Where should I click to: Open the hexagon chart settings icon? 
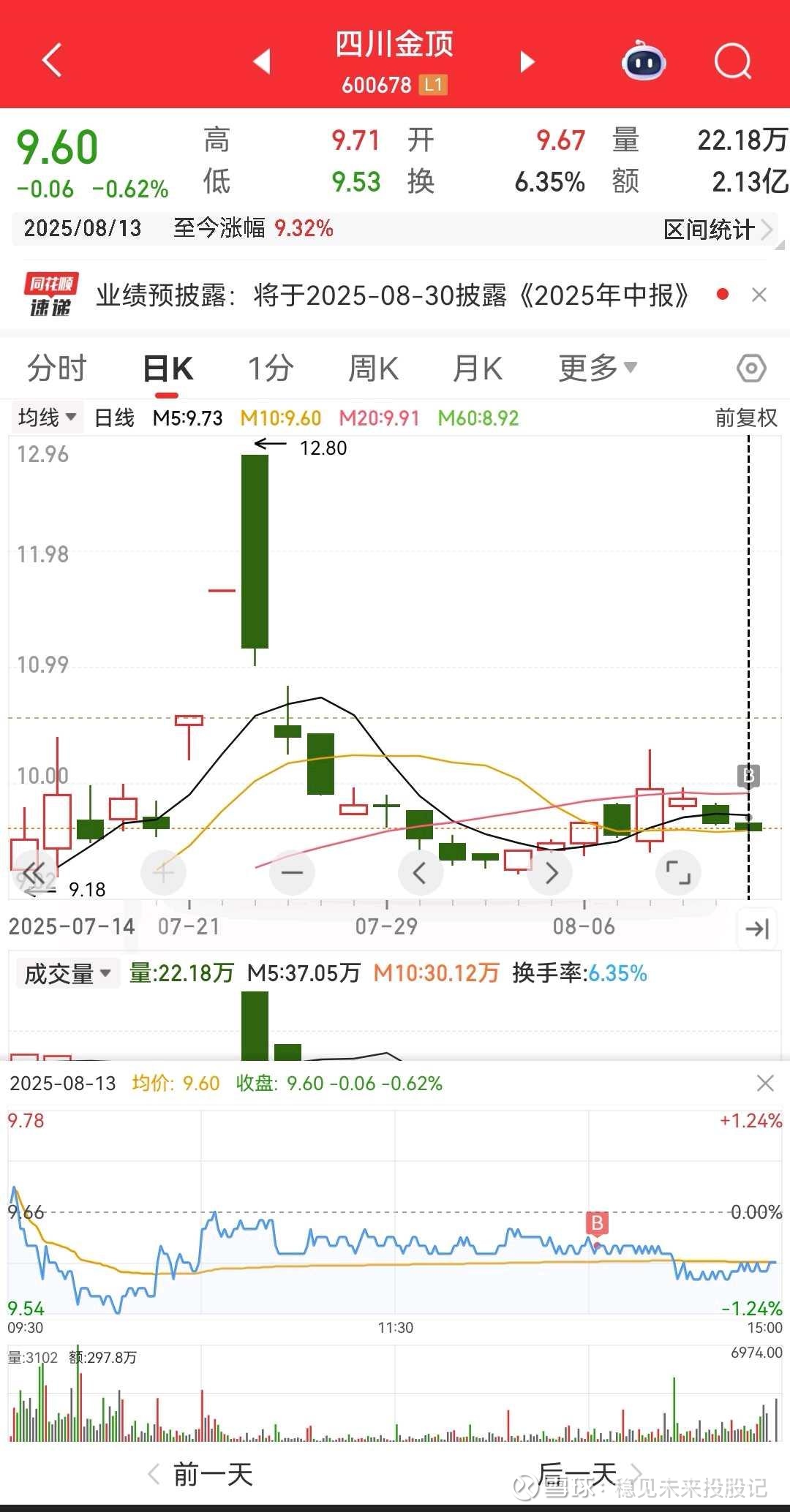(x=751, y=368)
